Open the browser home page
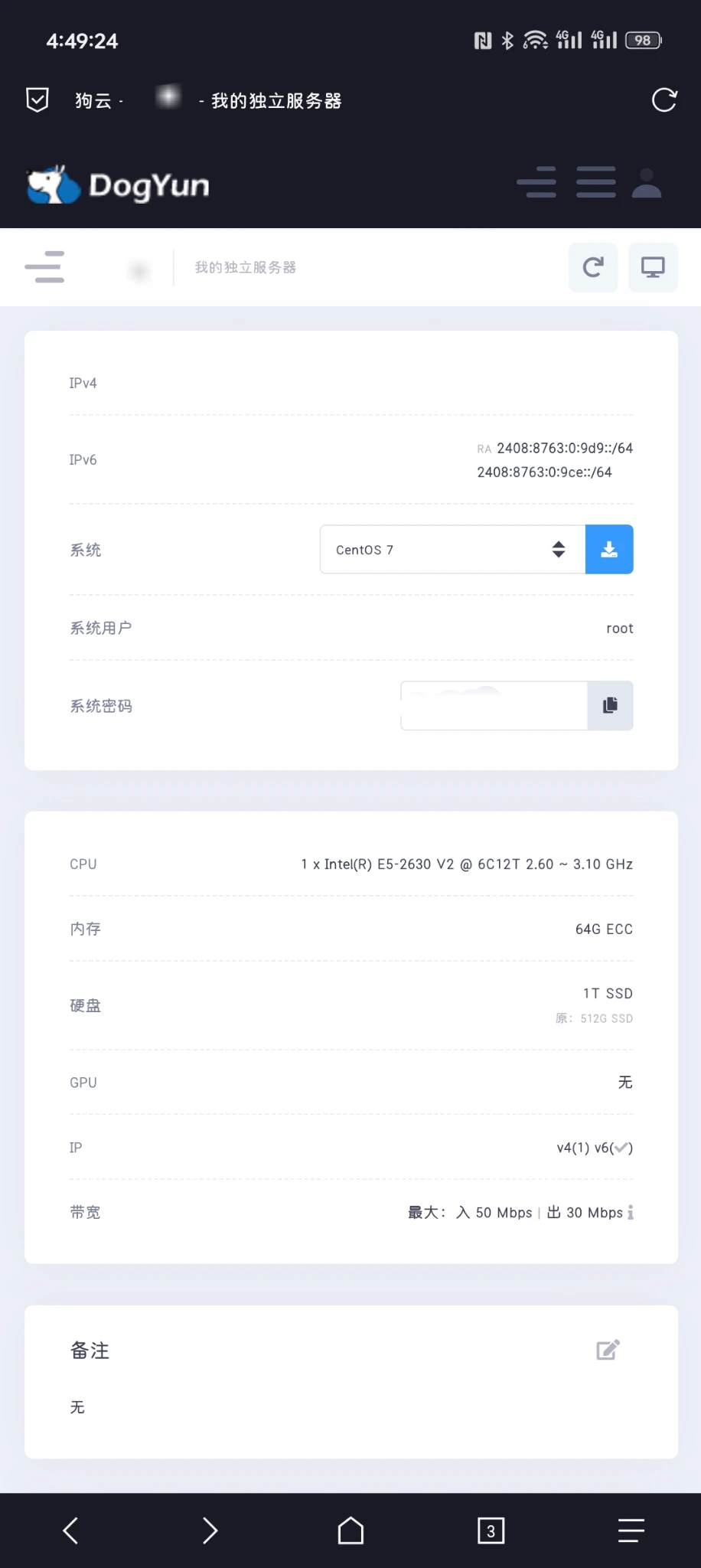The height and width of the screenshot is (1568, 701). pos(350,1530)
